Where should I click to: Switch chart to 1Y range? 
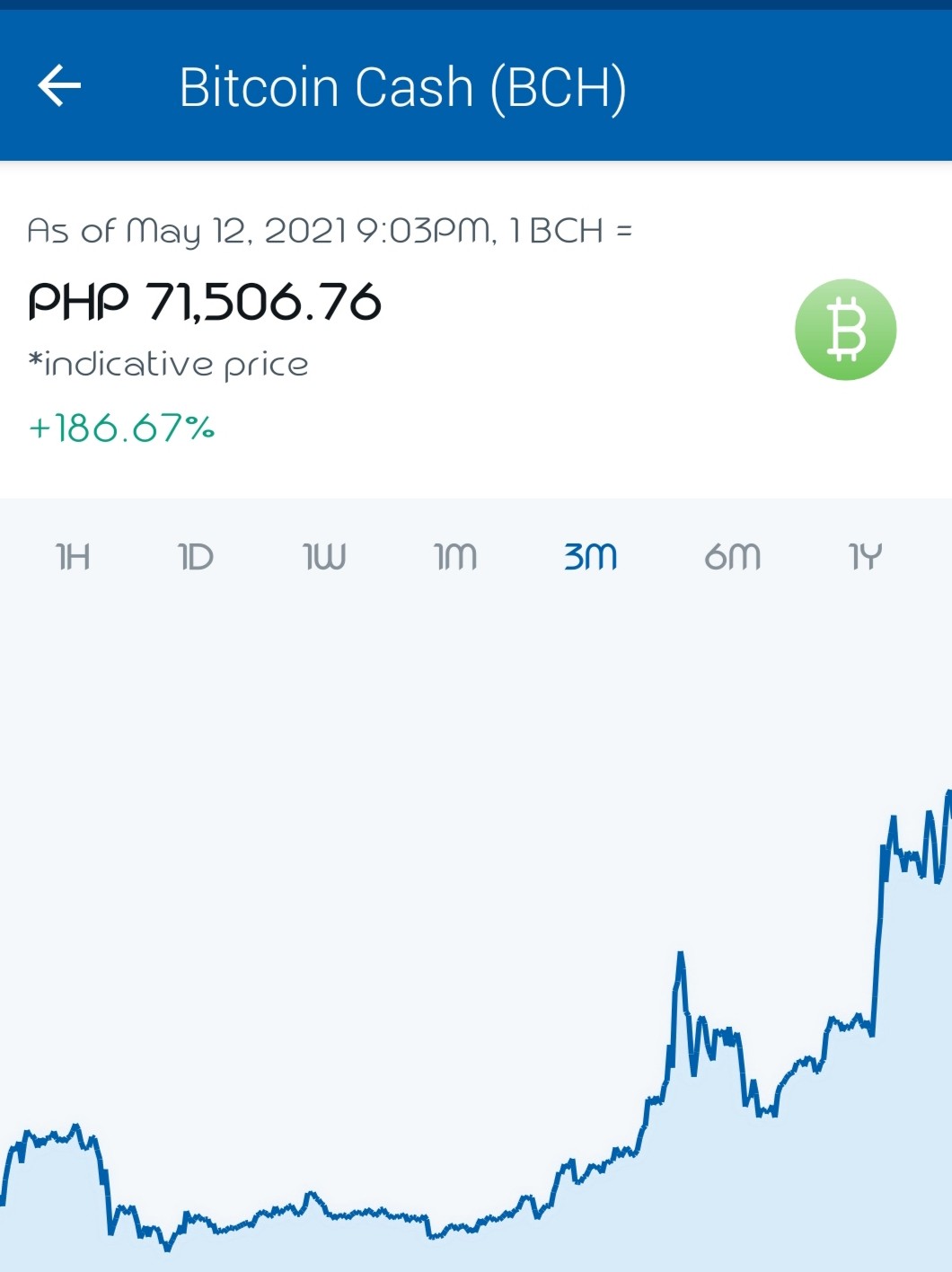point(865,557)
